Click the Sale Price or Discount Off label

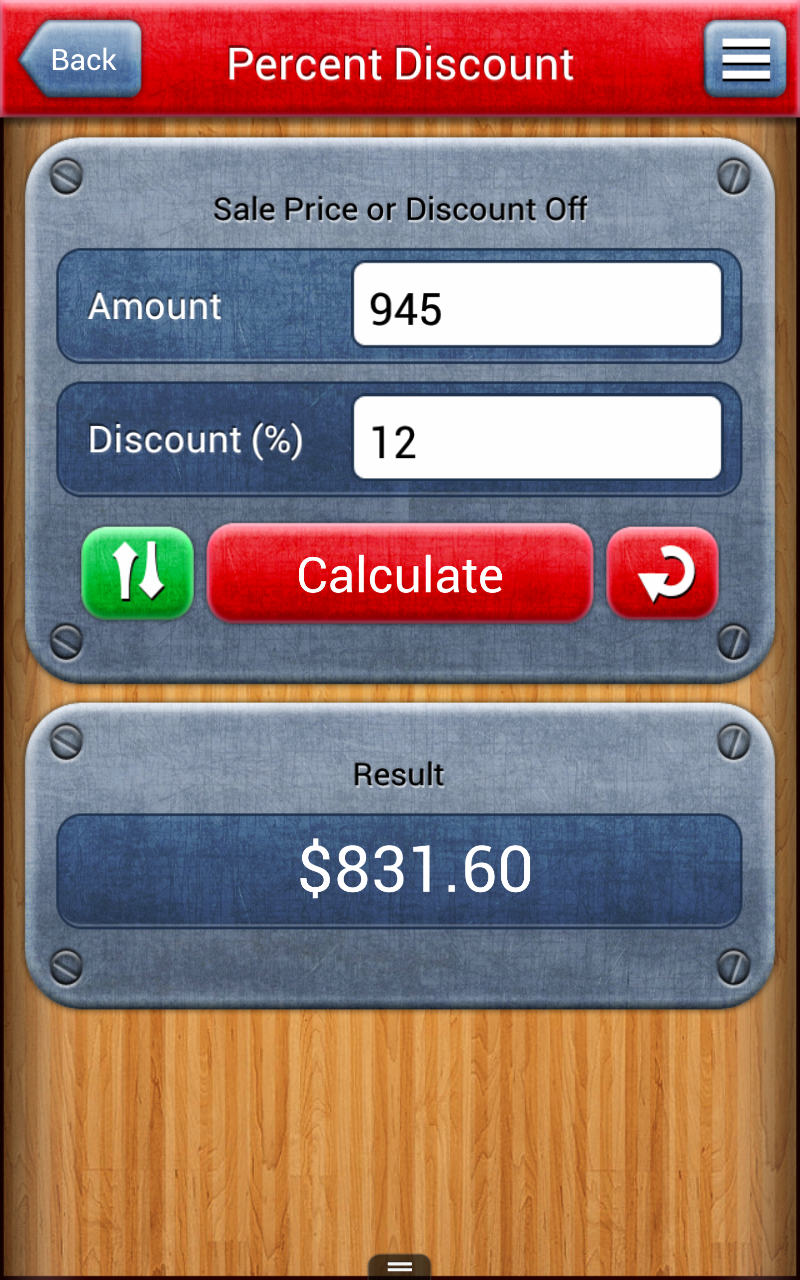pos(399,209)
